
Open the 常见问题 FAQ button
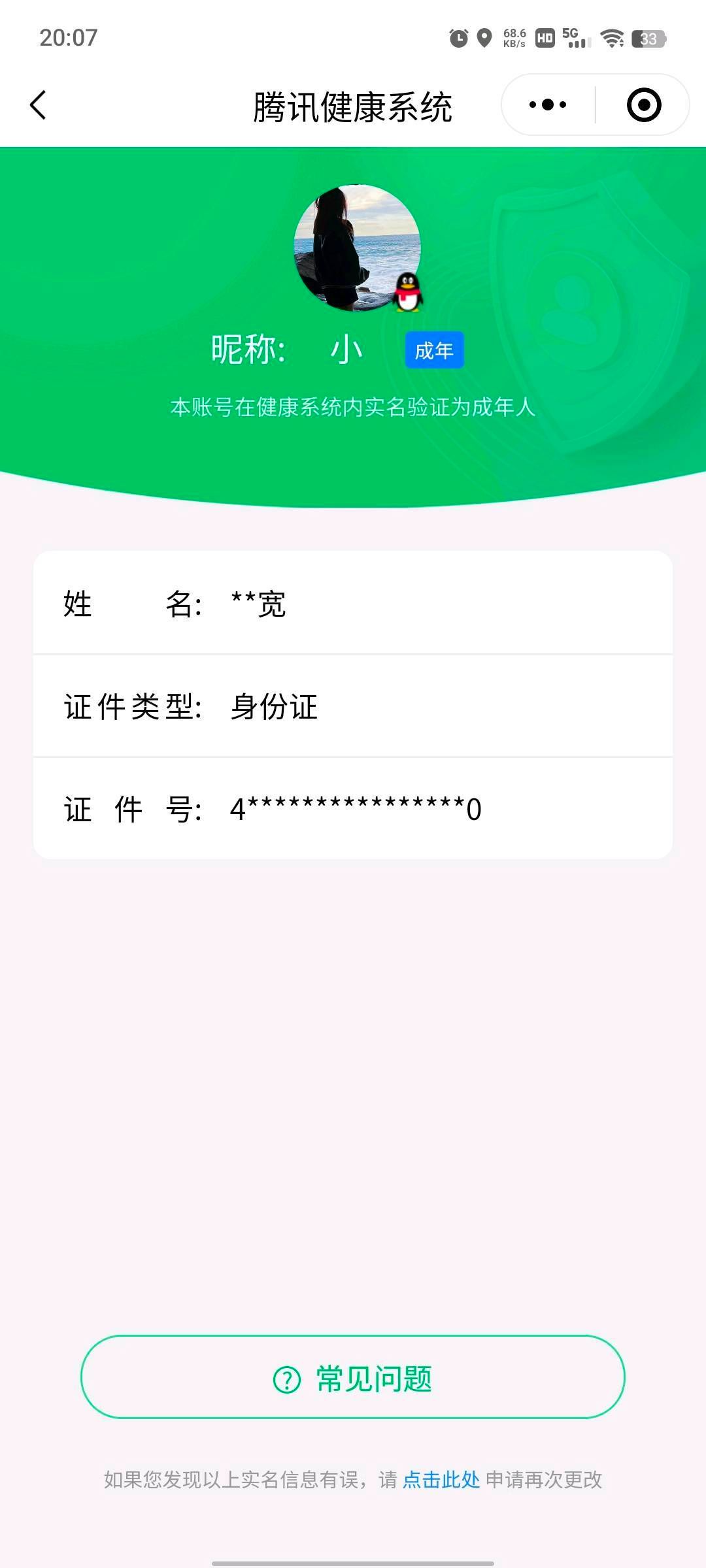point(353,1377)
